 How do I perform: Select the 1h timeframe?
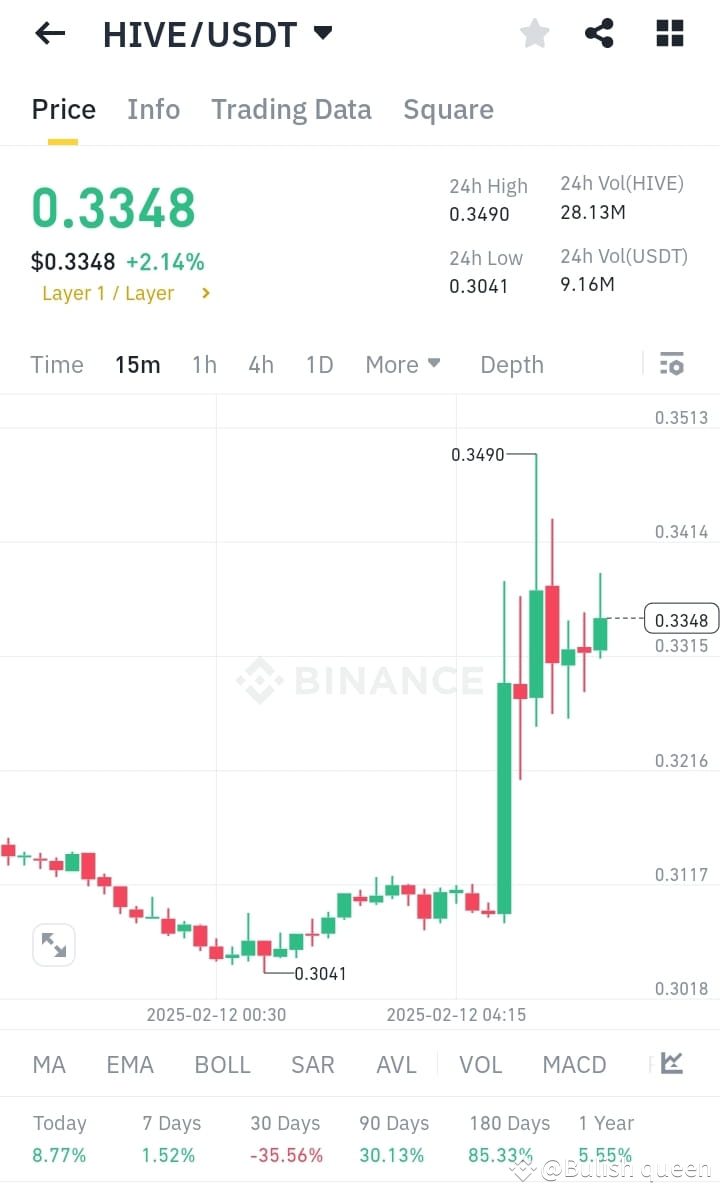tap(203, 364)
